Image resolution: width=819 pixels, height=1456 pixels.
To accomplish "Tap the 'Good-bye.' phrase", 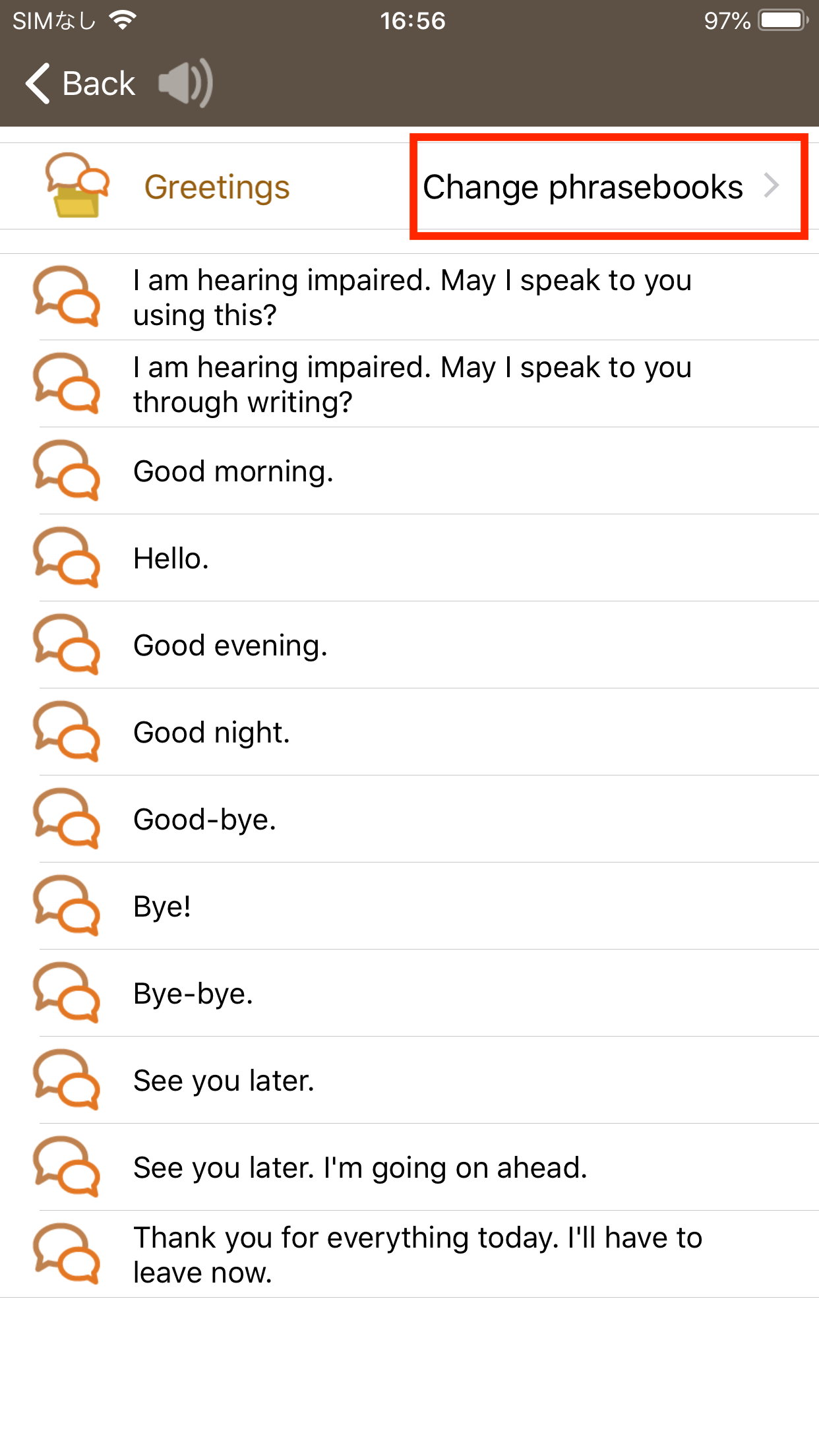I will click(409, 820).
